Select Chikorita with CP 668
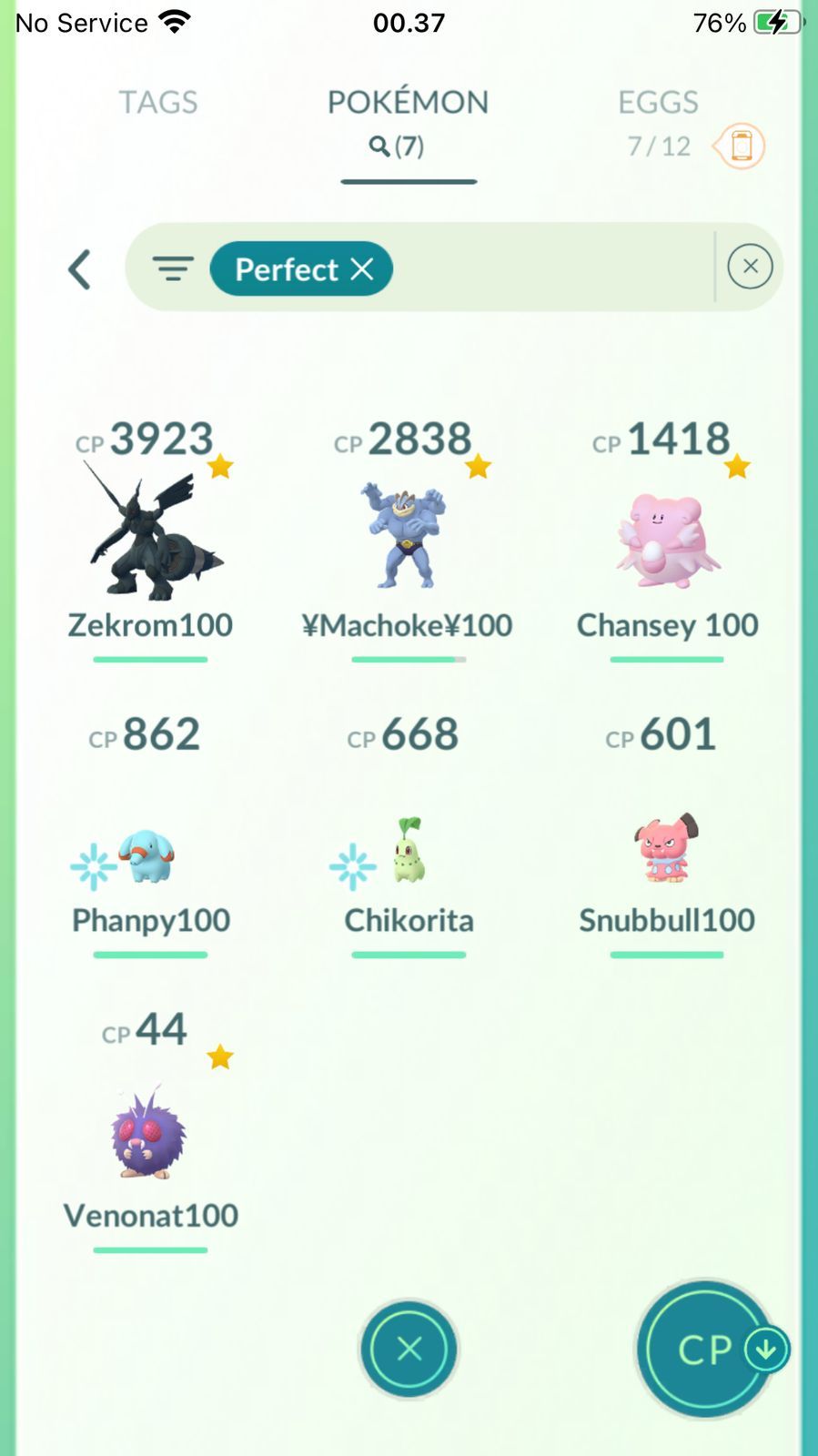This screenshot has height=1456, width=818. (x=409, y=855)
